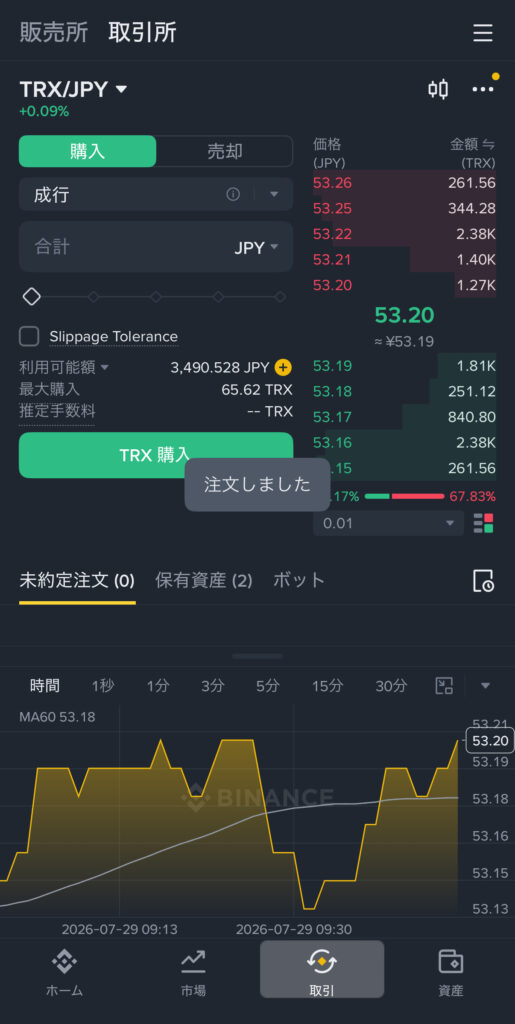Tap the 合計 amount input field
Viewport: 515px width, 1024px height.
point(156,246)
